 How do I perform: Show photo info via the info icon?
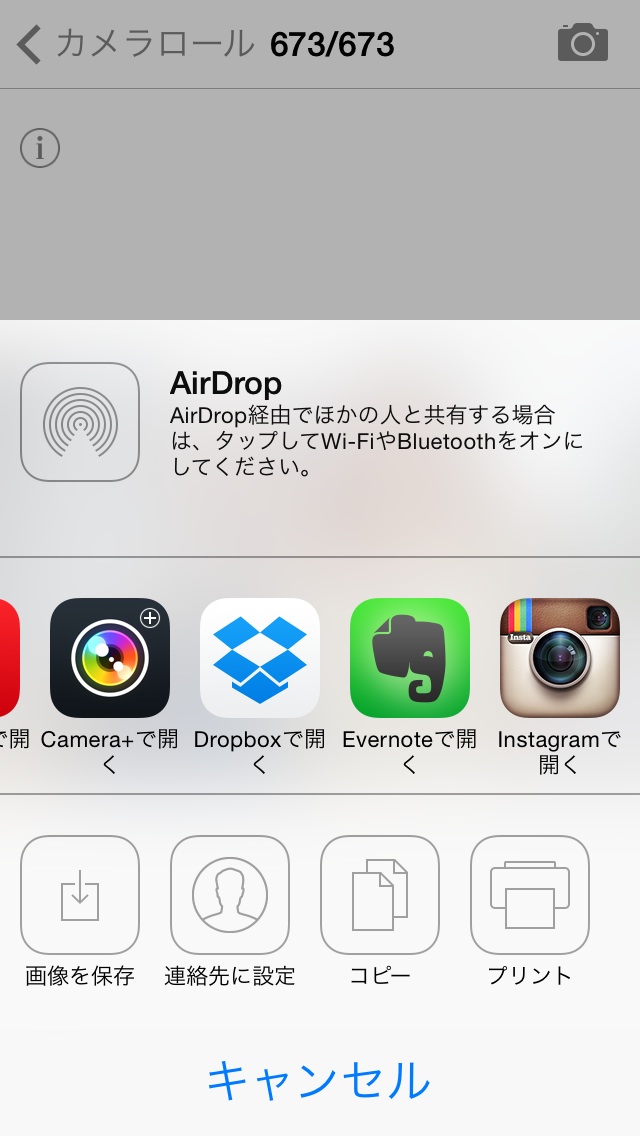[40, 149]
